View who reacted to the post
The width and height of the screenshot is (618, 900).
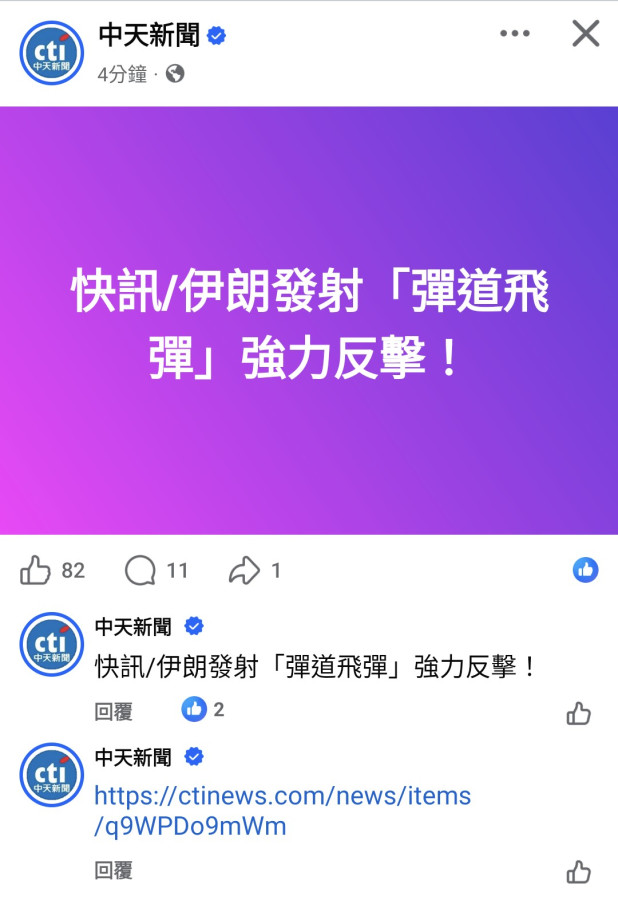pyautogui.click(x=585, y=570)
